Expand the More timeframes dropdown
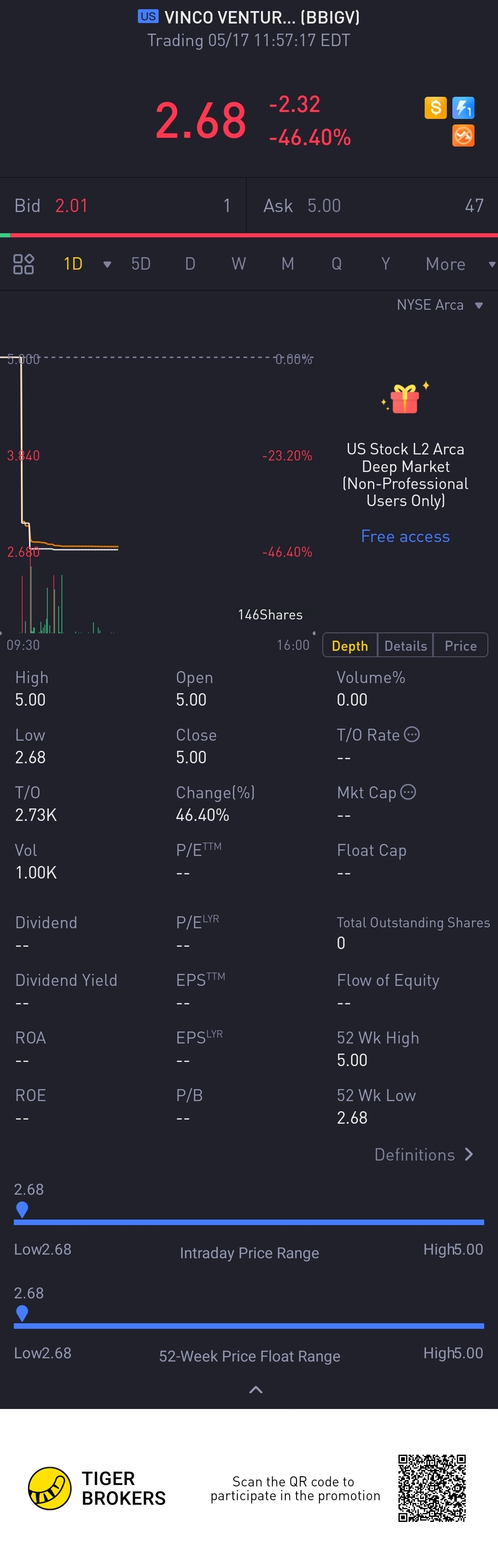This screenshot has width=498, height=1568. point(460,264)
